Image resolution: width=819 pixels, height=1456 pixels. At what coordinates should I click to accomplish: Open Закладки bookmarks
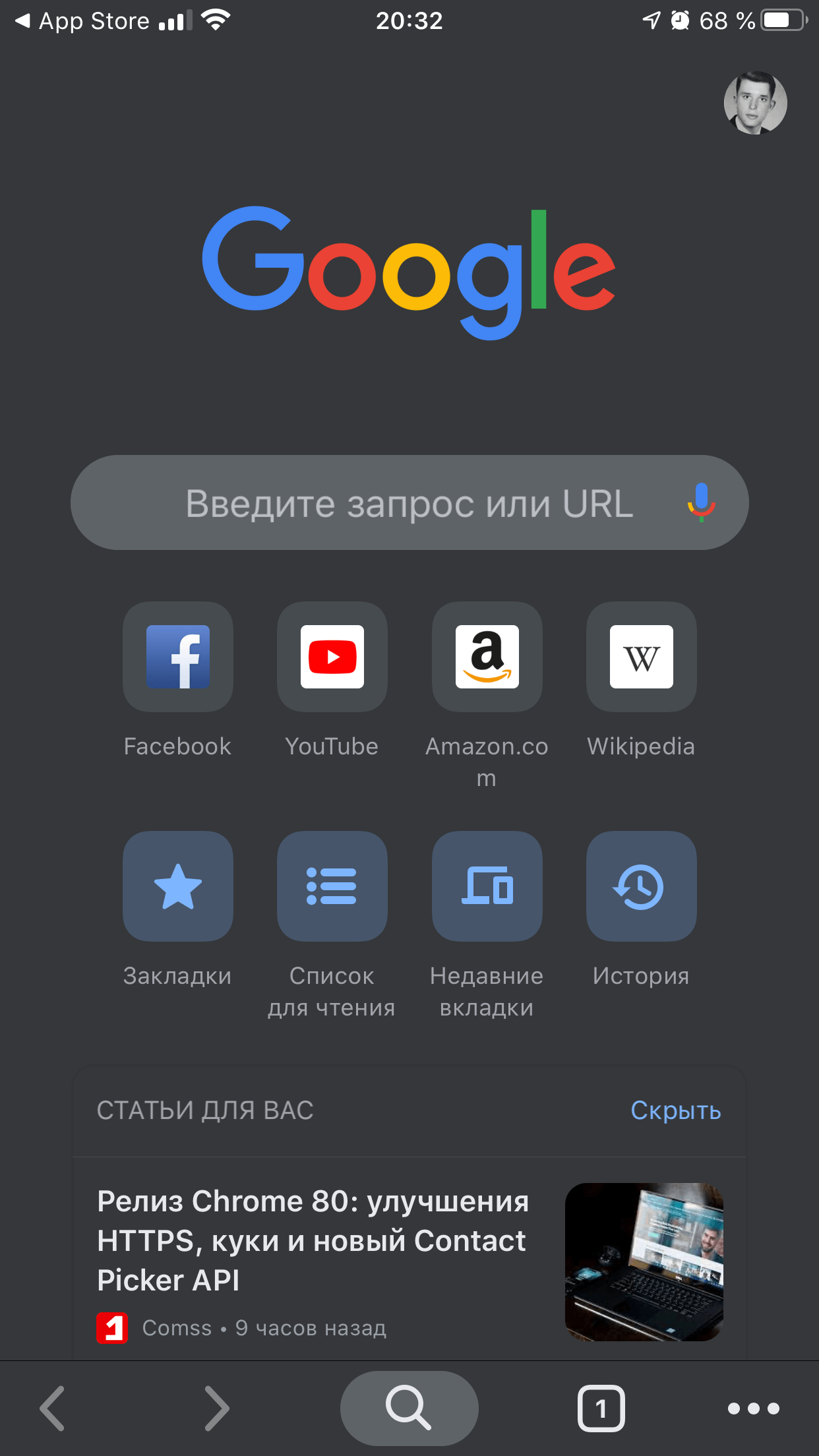[178, 886]
